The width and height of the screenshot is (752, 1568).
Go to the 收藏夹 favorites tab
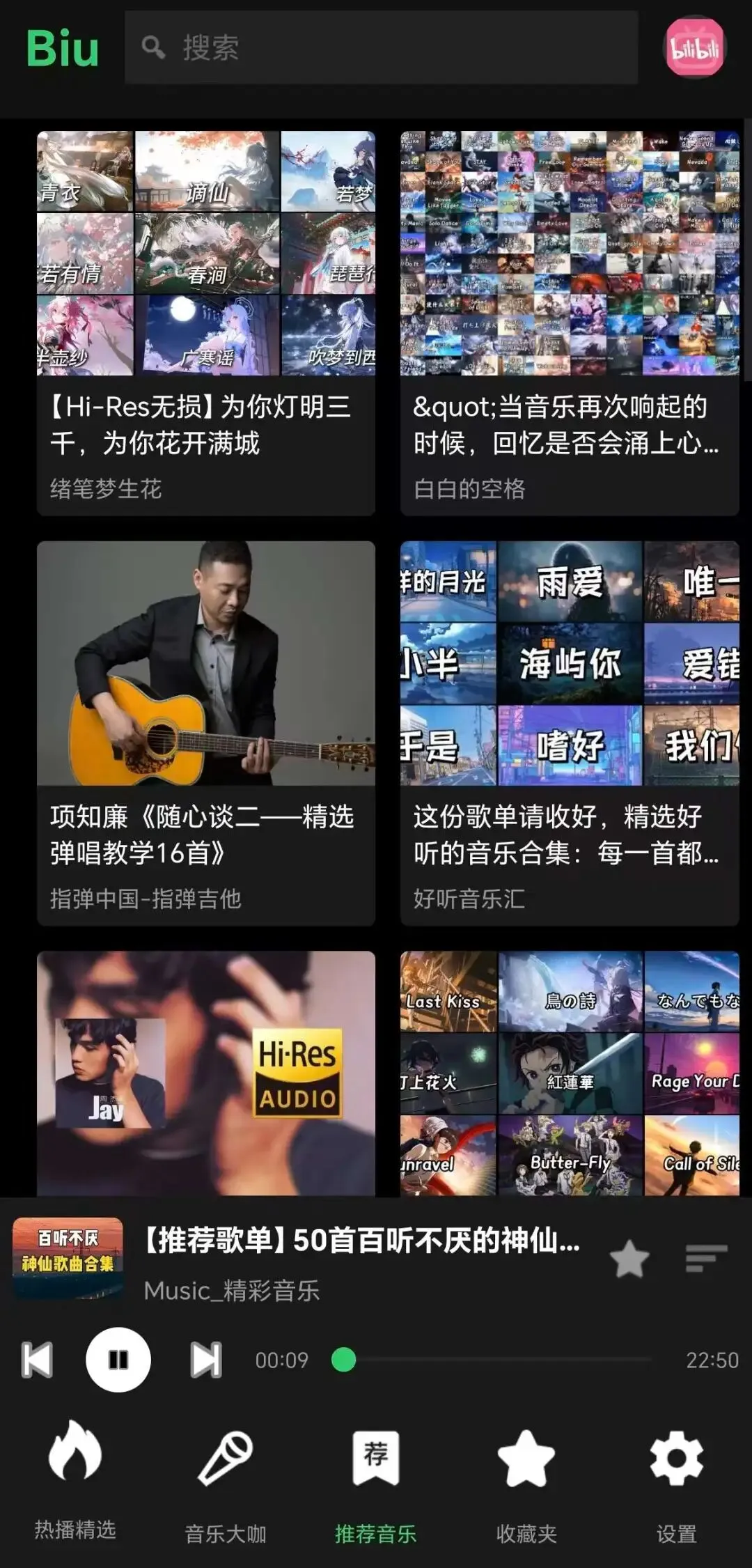pos(526,1480)
